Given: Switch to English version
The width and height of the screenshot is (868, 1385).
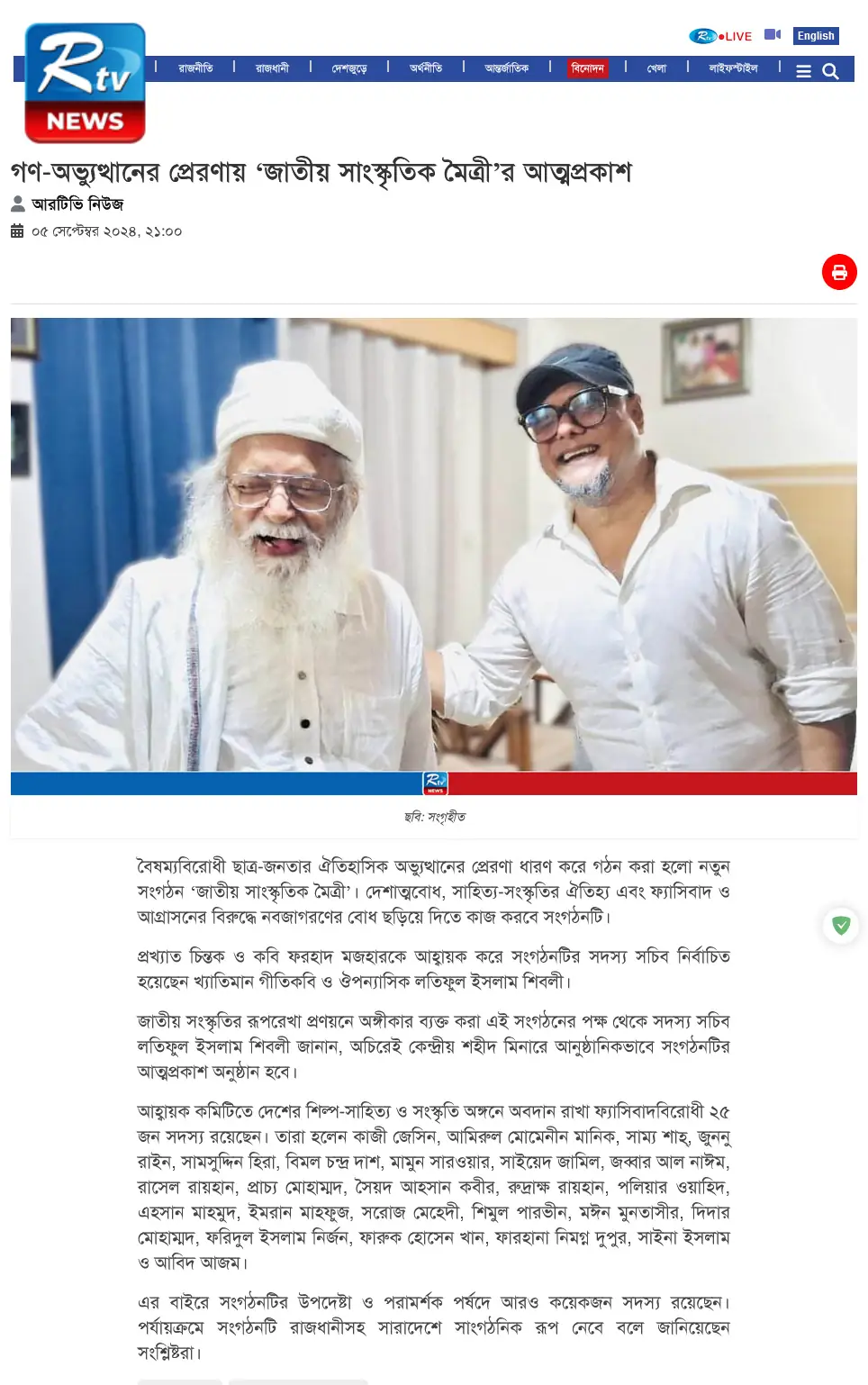Looking at the screenshot, I should [816, 36].
